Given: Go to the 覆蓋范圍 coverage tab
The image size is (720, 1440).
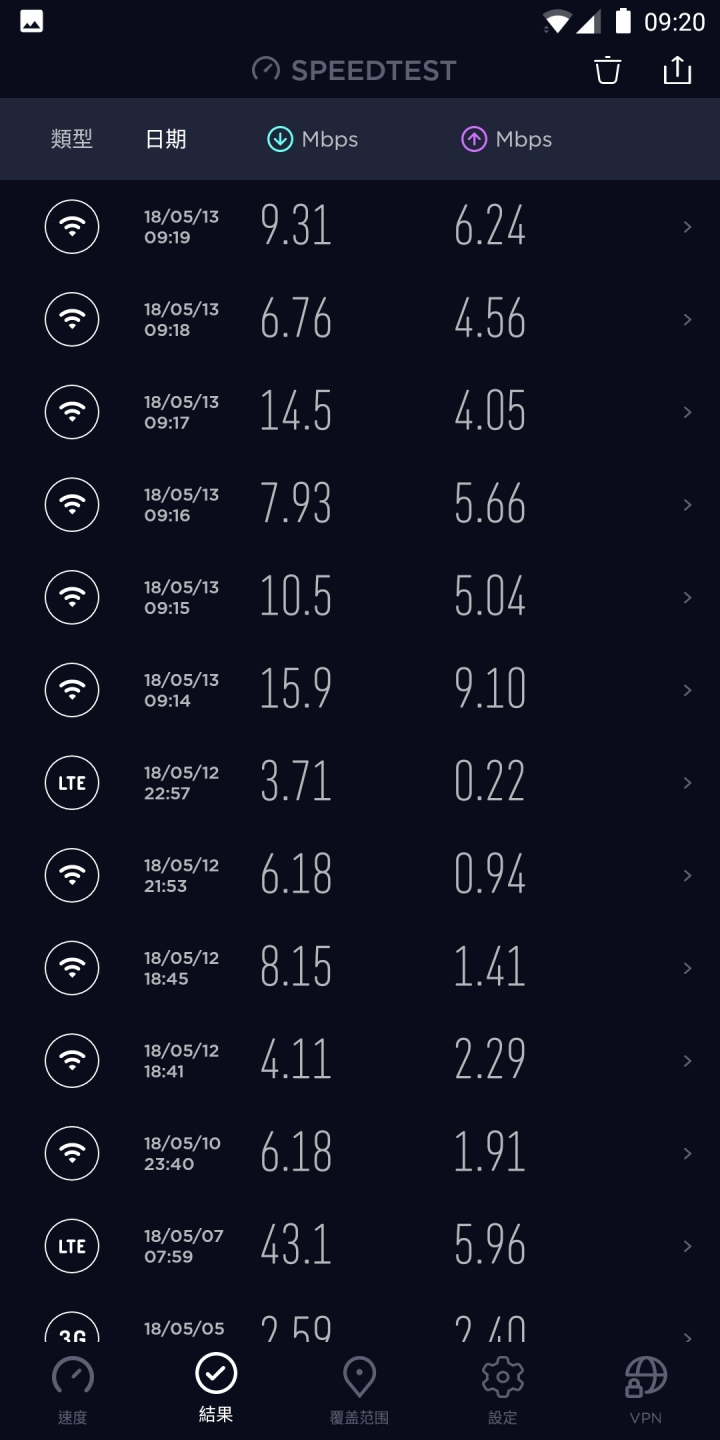Looking at the screenshot, I should coord(359,1390).
